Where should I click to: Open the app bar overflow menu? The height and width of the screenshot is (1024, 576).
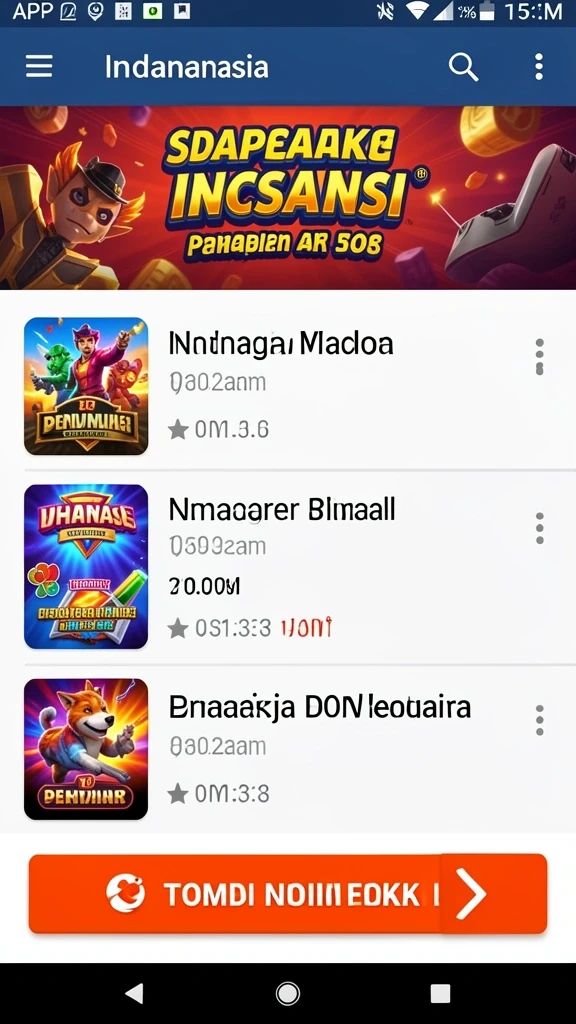coord(539,67)
